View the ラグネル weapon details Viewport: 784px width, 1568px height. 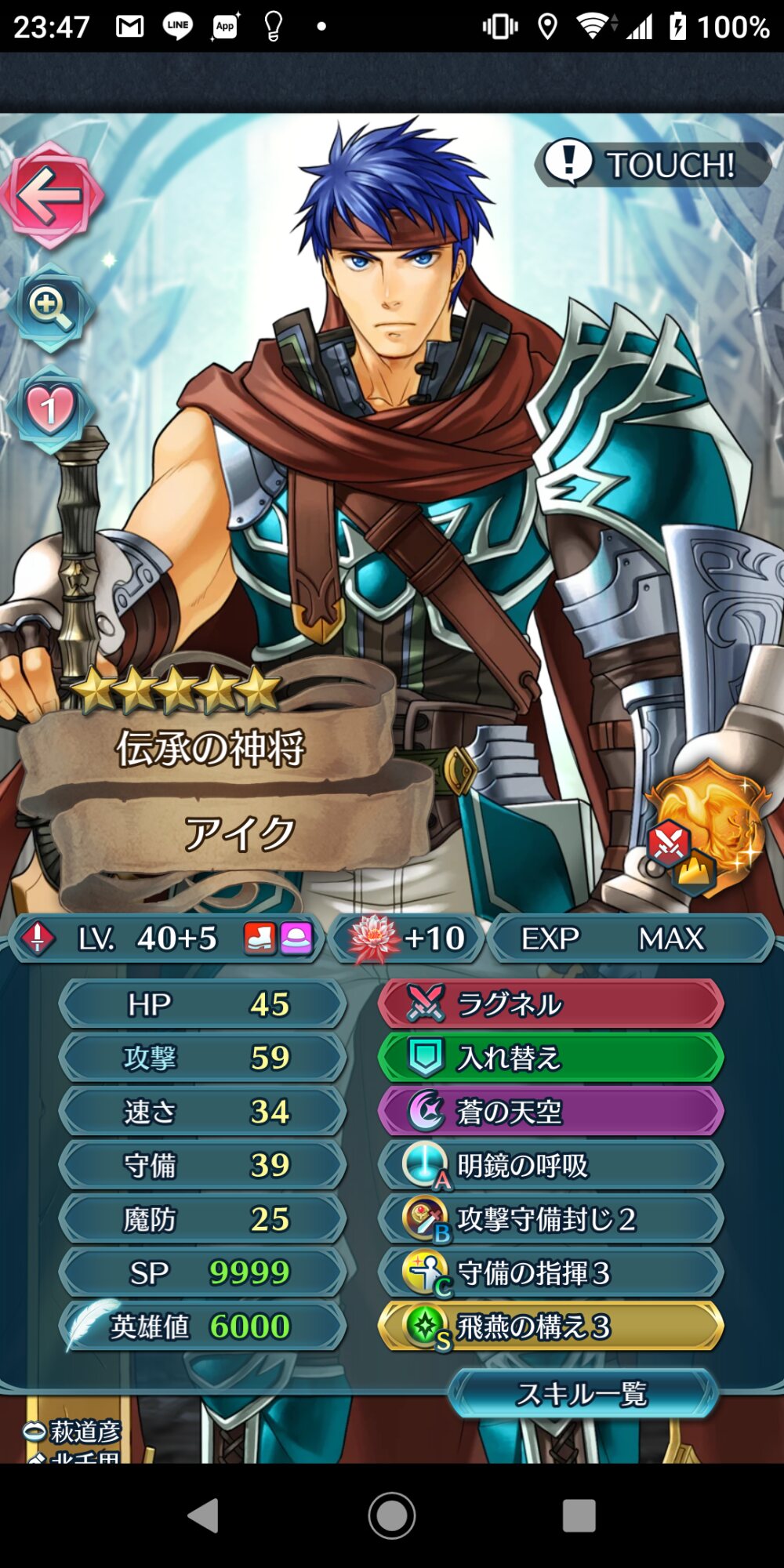(550, 1004)
